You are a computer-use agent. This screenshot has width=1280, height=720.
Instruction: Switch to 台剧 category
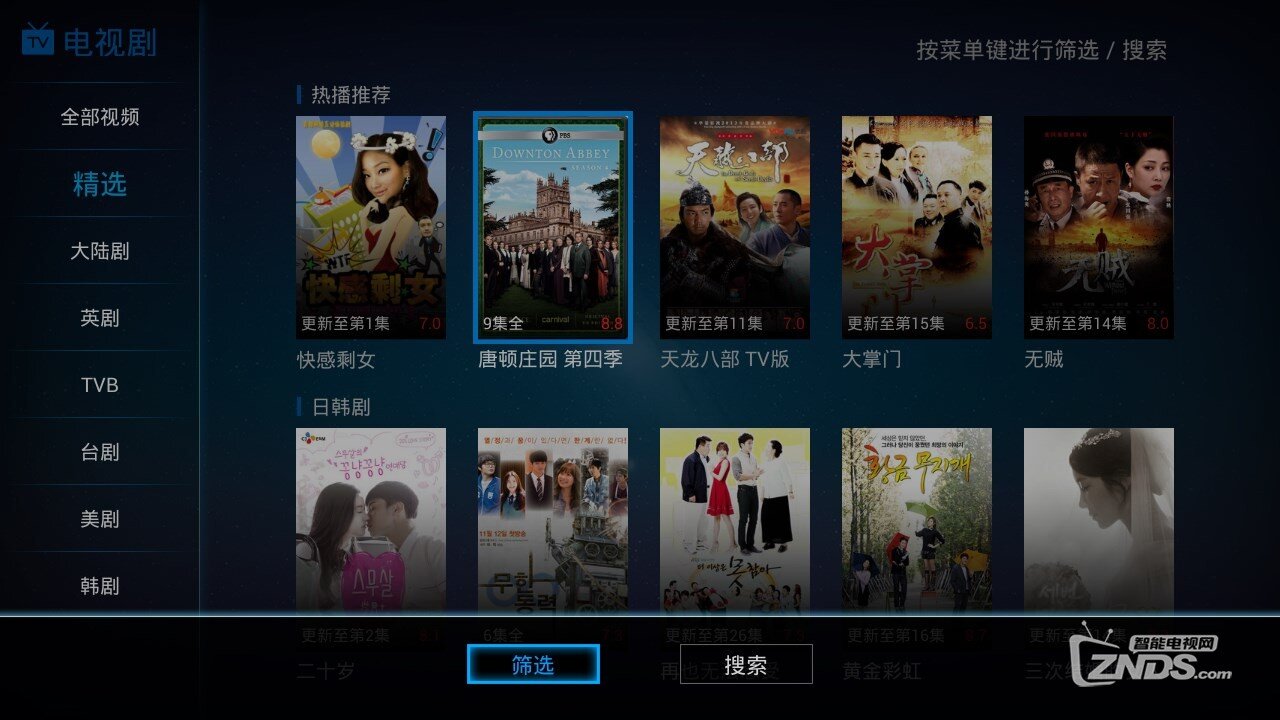tap(99, 452)
